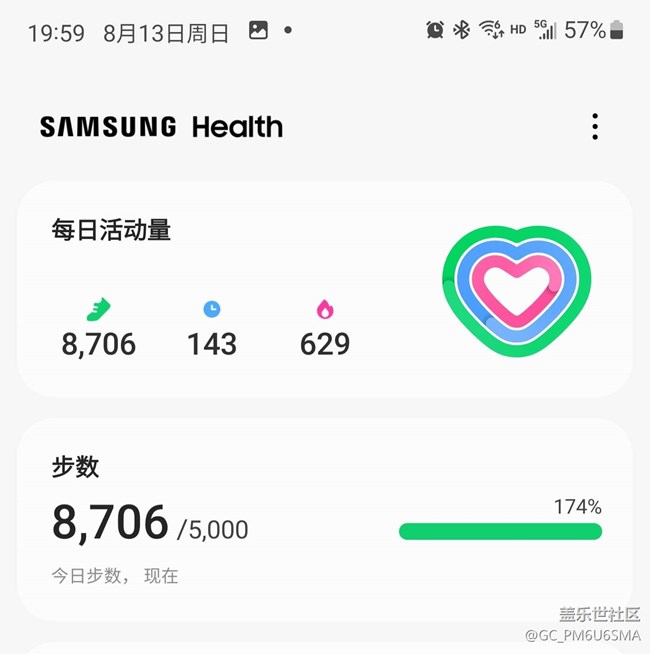650x654 pixels.
Task: Open the more options menu
Action: coord(595,127)
